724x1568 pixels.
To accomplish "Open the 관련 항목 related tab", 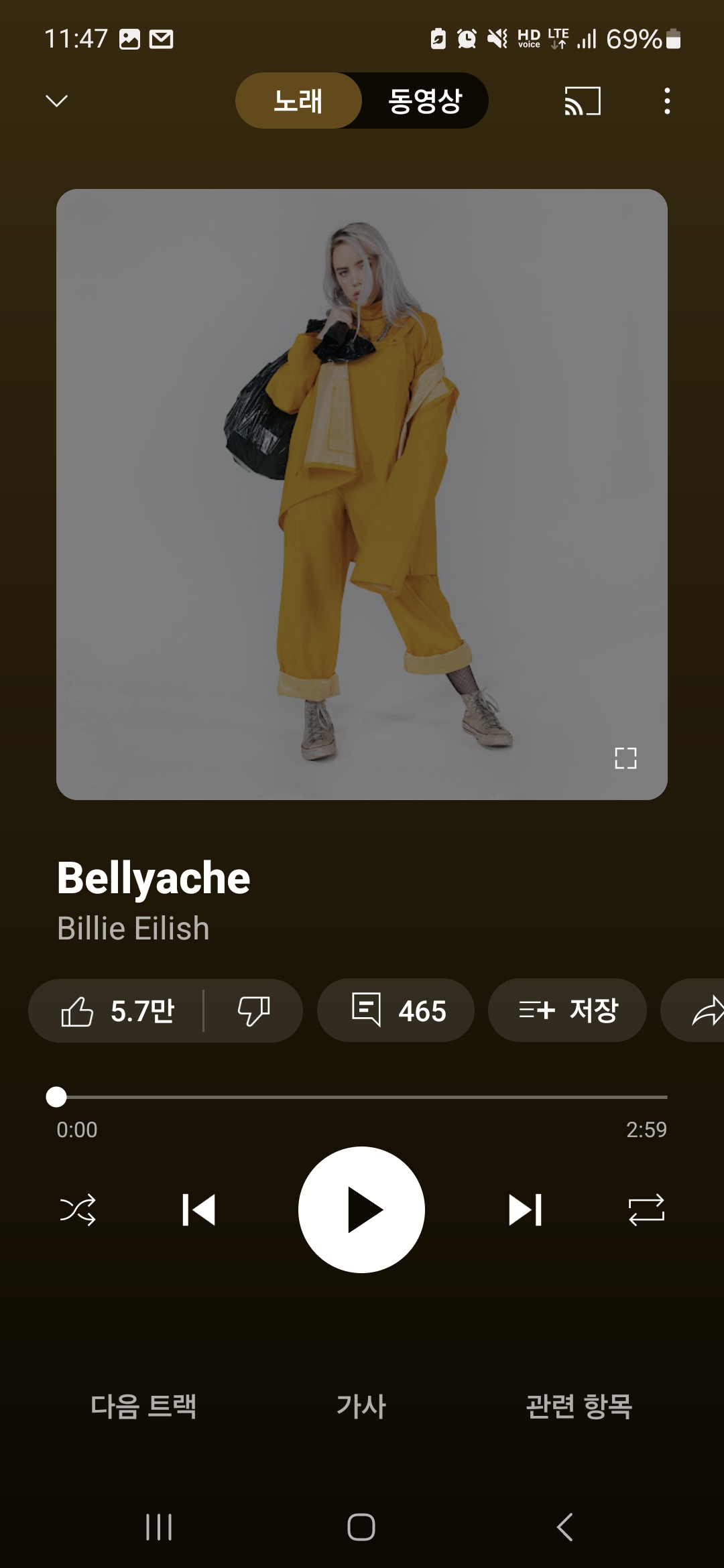I will tap(579, 1406).
